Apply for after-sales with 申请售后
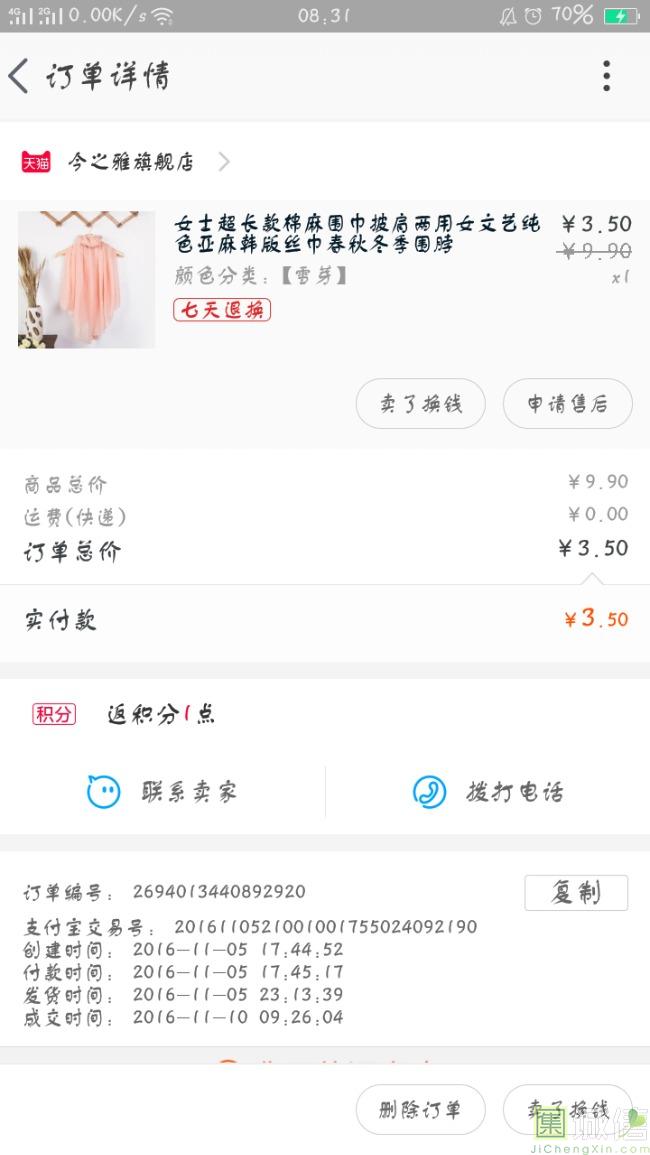 coord(567,404)
